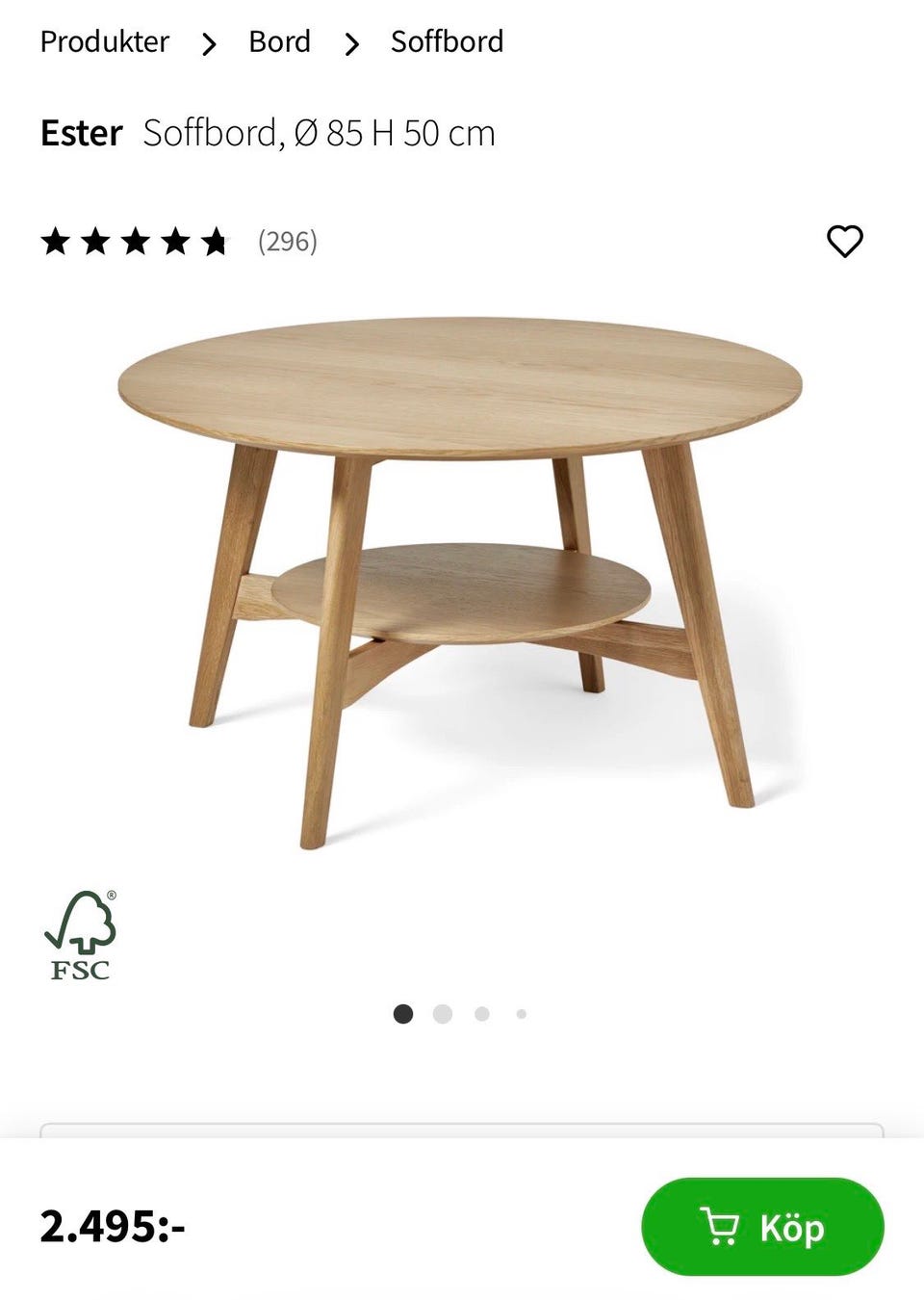Go to Produkter breadcrumb
The image size is (924, 1300).
pos(104,41)
